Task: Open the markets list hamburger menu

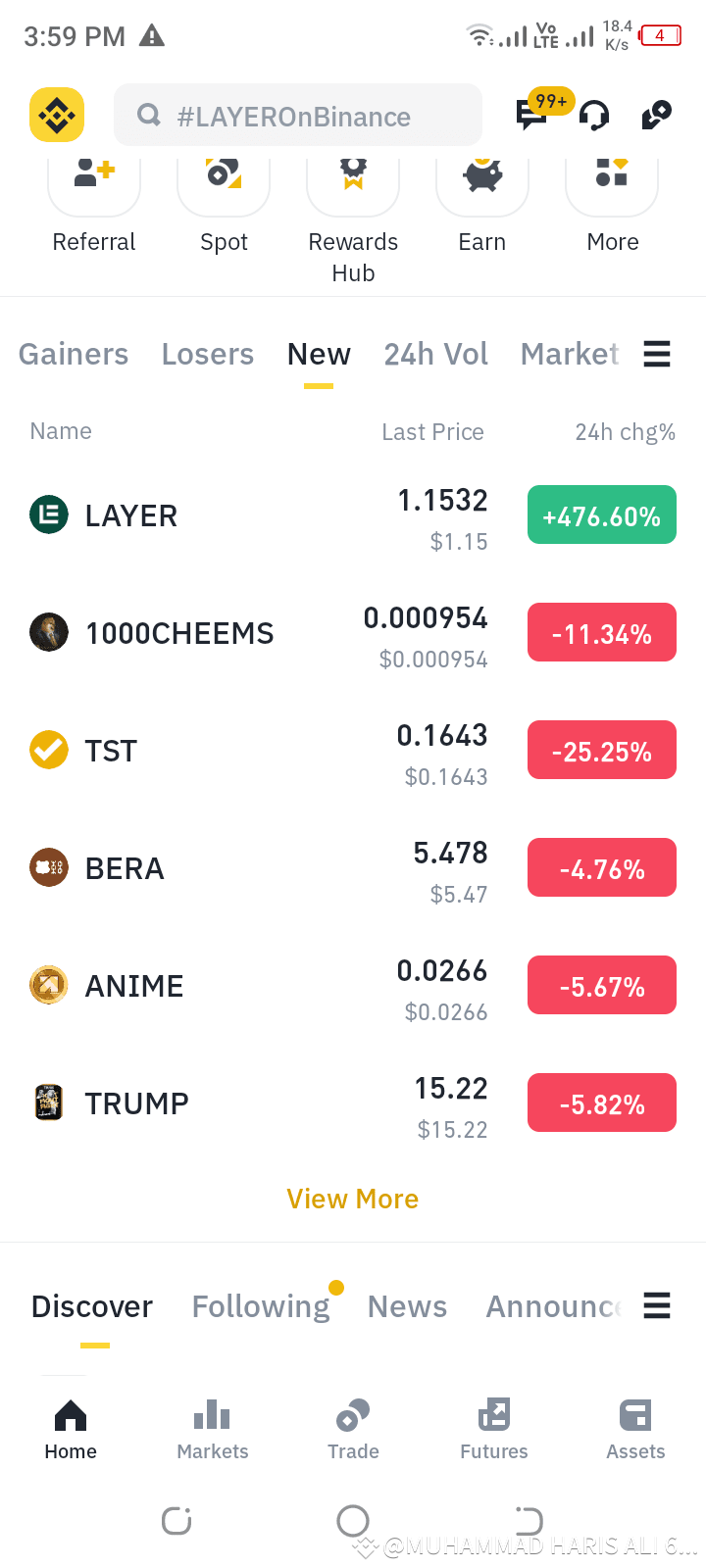Action: (656, 354)
